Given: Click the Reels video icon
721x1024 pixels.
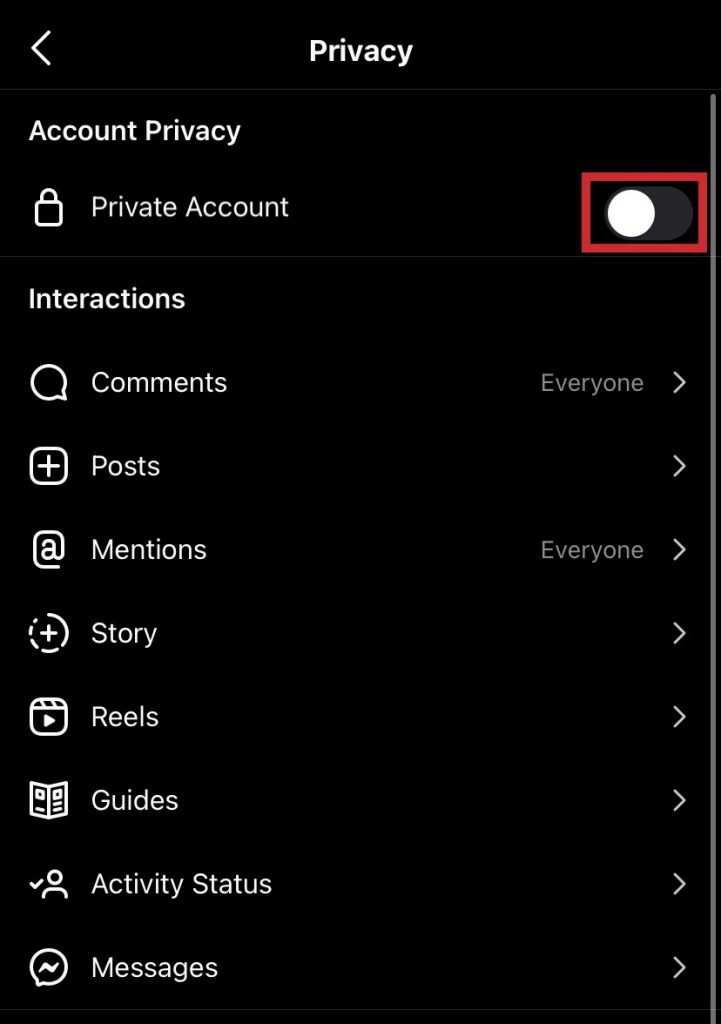Looking at the screenshot, I should point(48,716).
